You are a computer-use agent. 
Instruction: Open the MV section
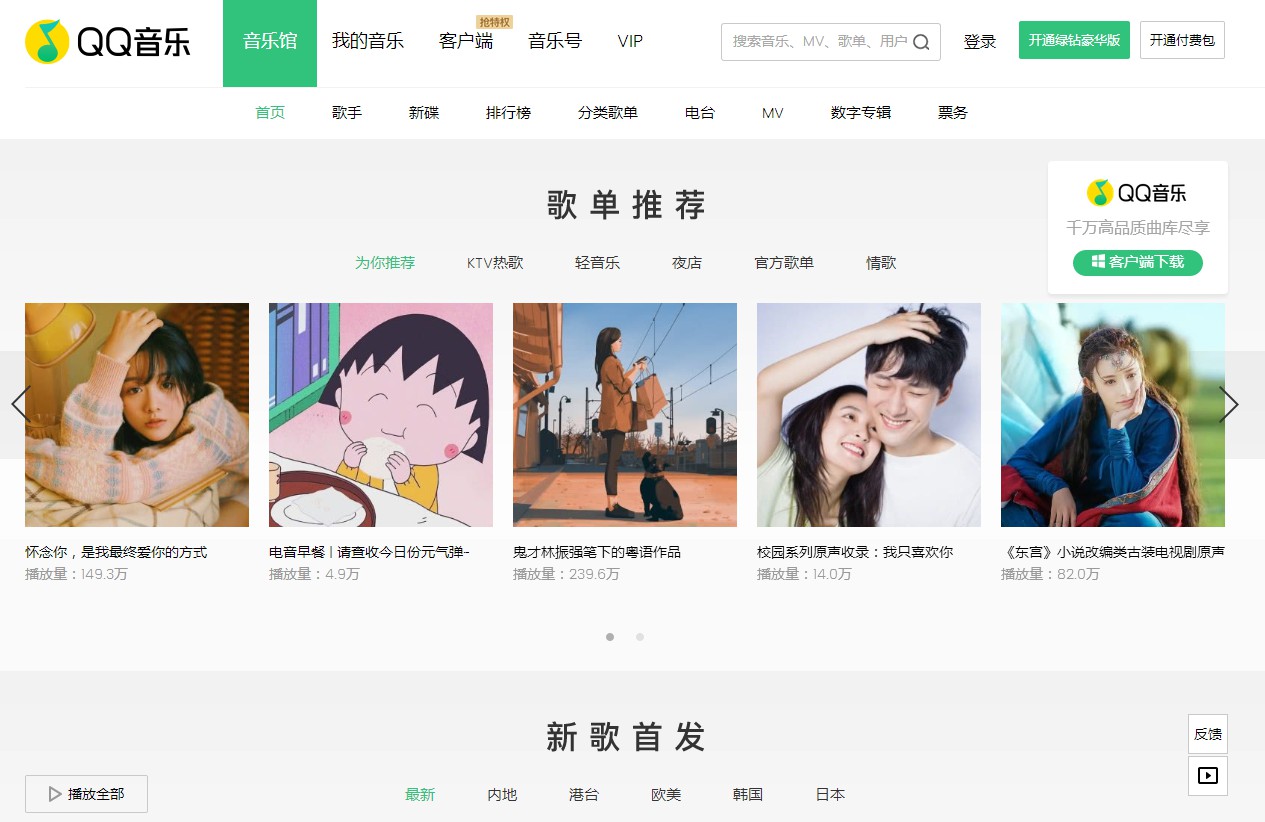(x=773, y=113)
